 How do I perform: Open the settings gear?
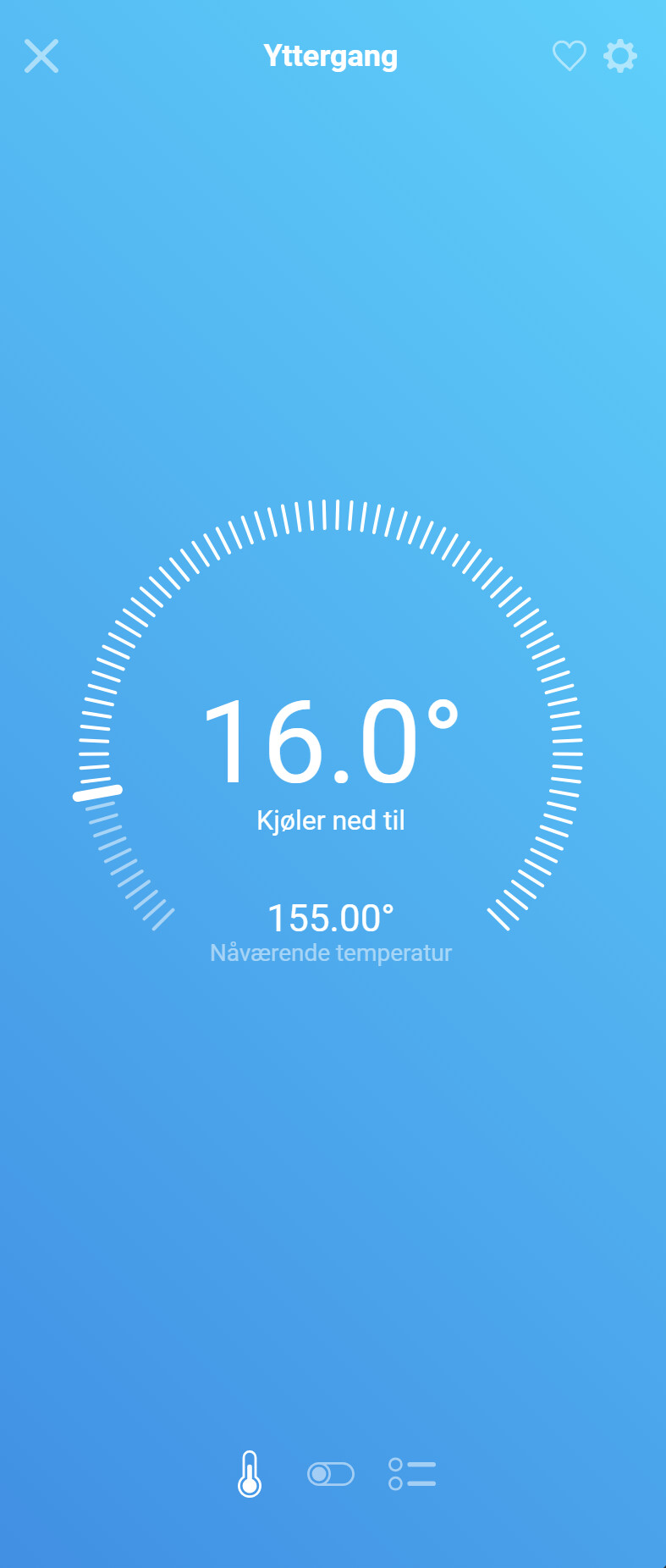pyautogui.click(x=620, y=57)
